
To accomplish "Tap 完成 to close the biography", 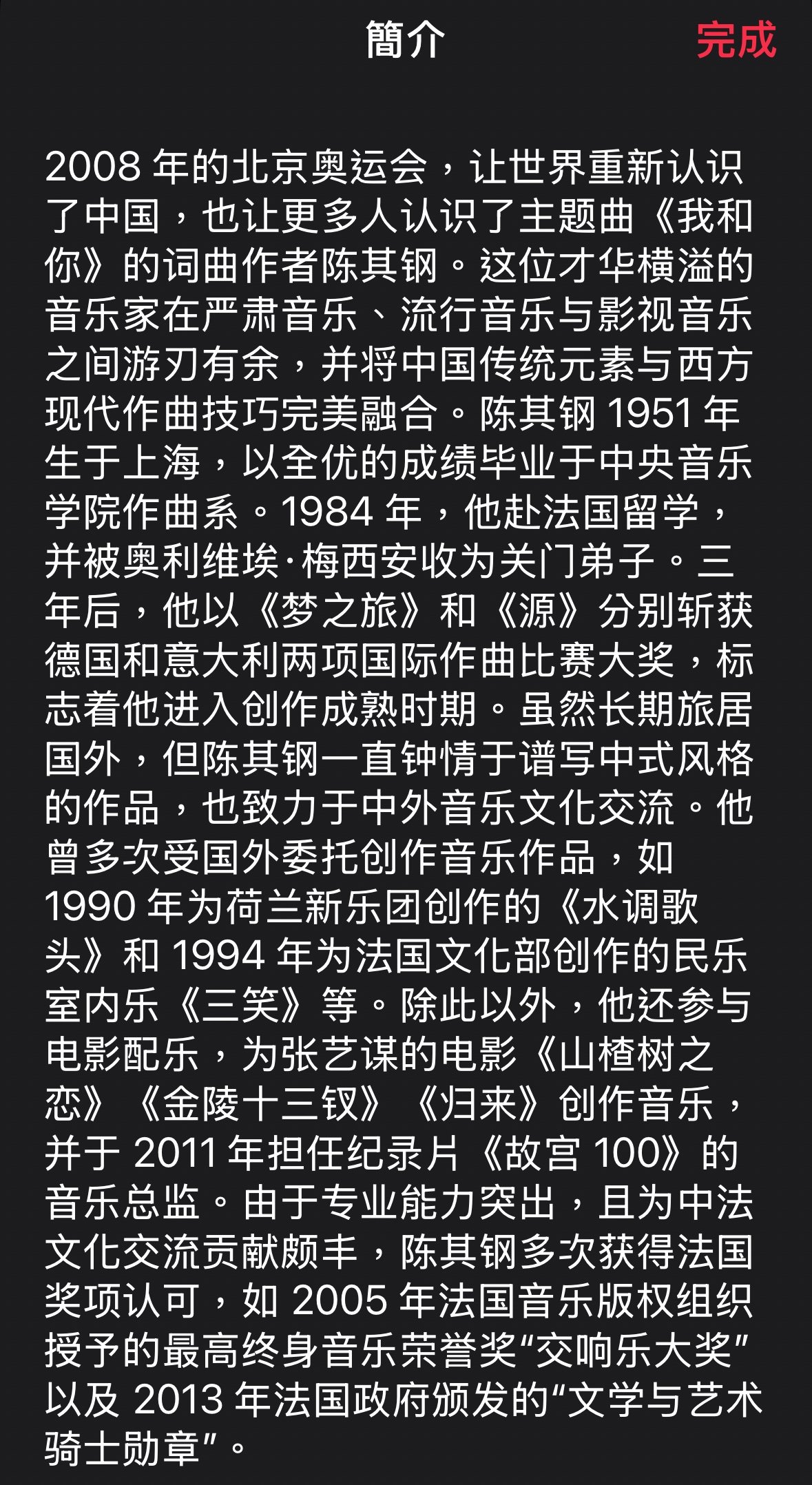I will click(x=736, y=40).
